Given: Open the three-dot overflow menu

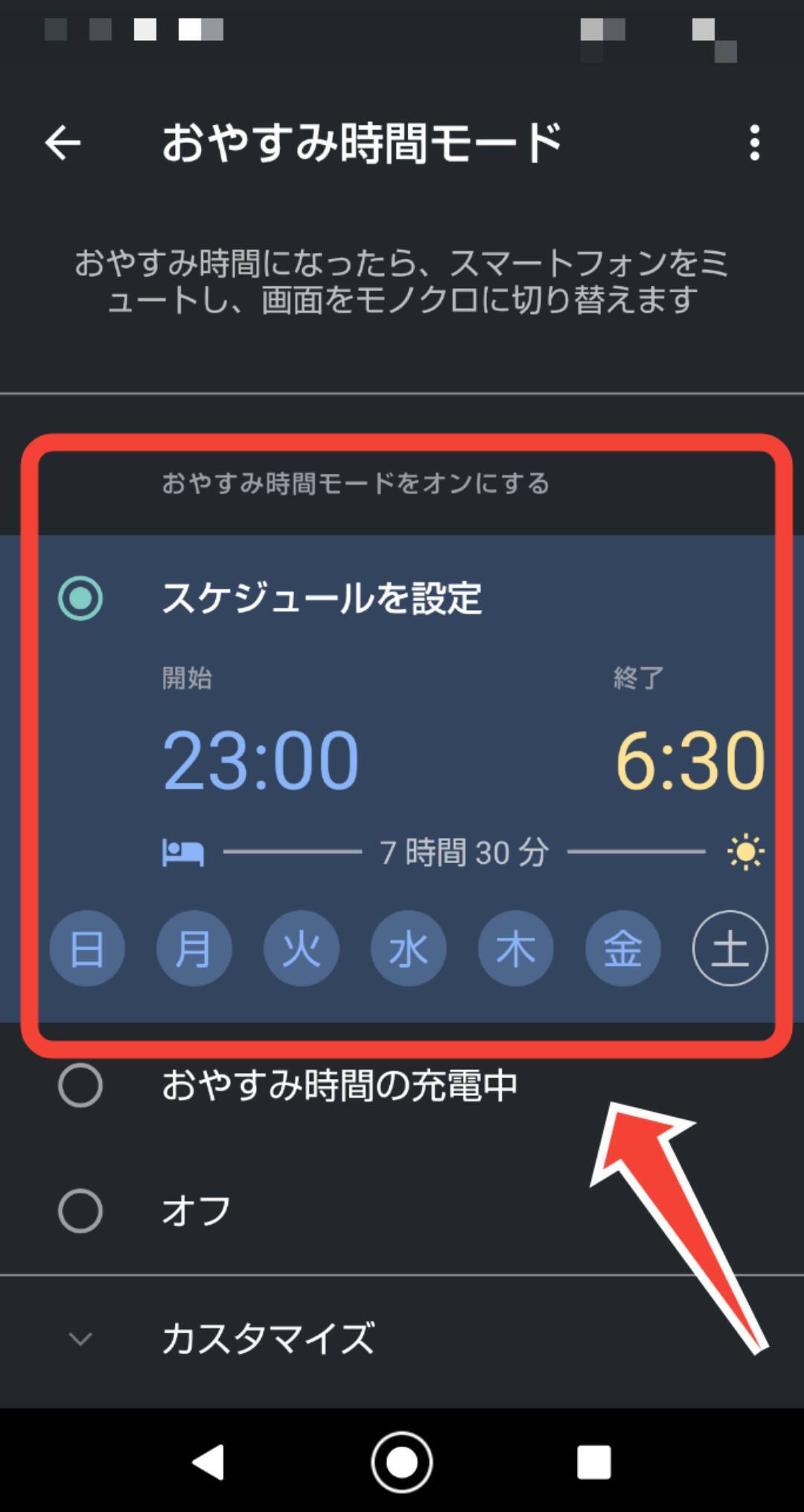Looking at the screenshot, I should [754, 142].
